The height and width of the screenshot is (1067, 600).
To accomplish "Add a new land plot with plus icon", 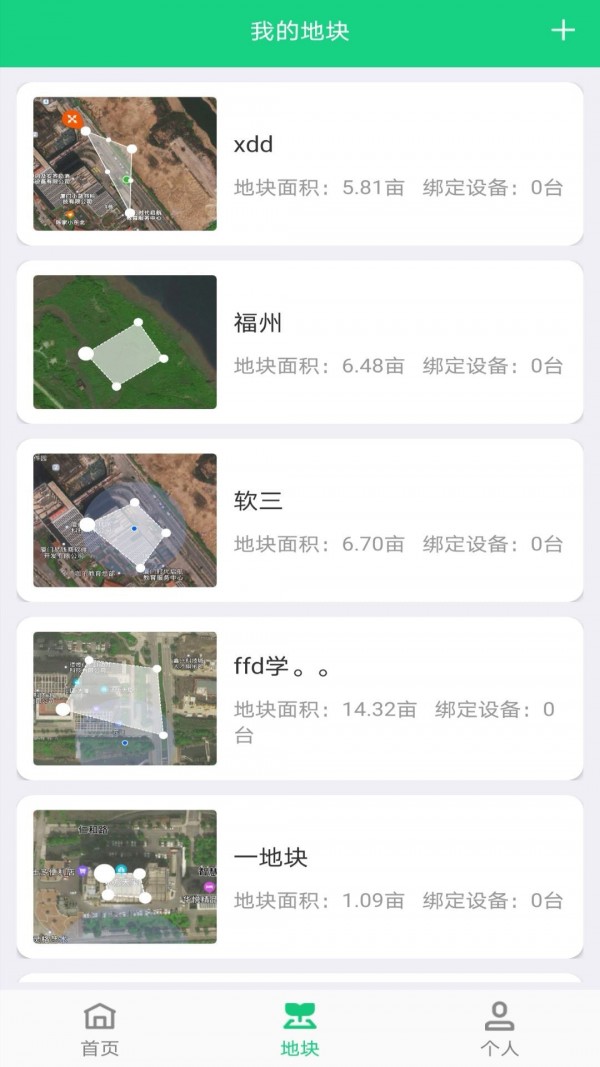I will point(563,30).
